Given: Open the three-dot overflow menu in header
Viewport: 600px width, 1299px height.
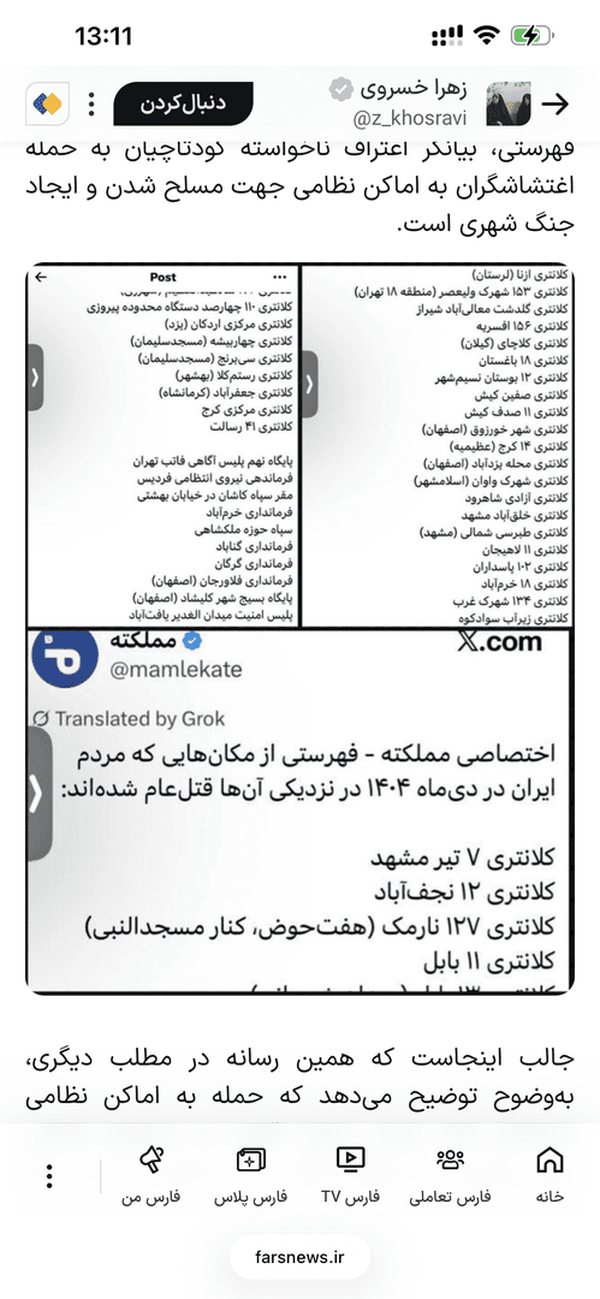Looking at the screenshot, I should click(x=91, y=104).
